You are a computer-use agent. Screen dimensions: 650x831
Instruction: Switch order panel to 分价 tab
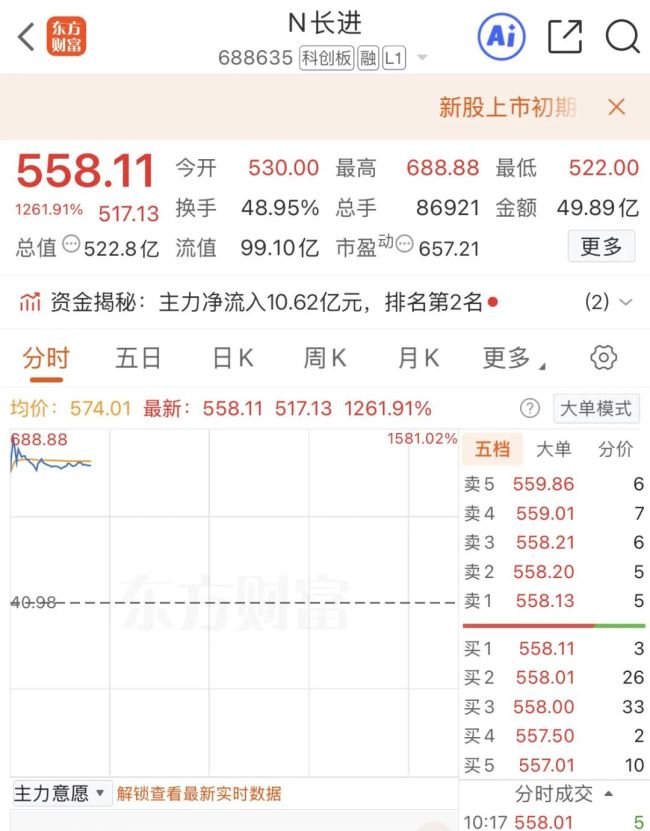pos(615,449)
